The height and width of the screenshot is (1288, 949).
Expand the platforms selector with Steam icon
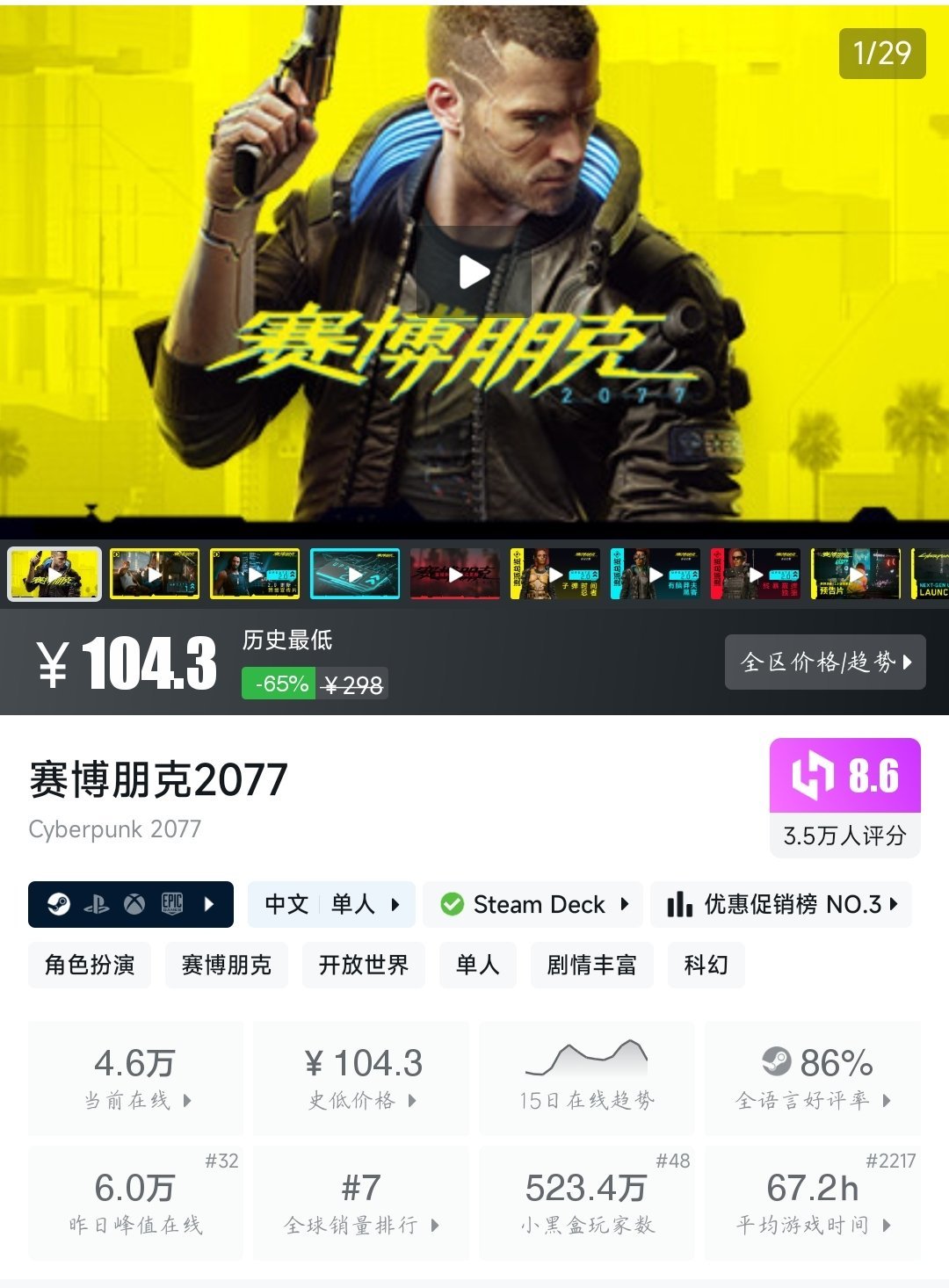click(x=131, y=904)
